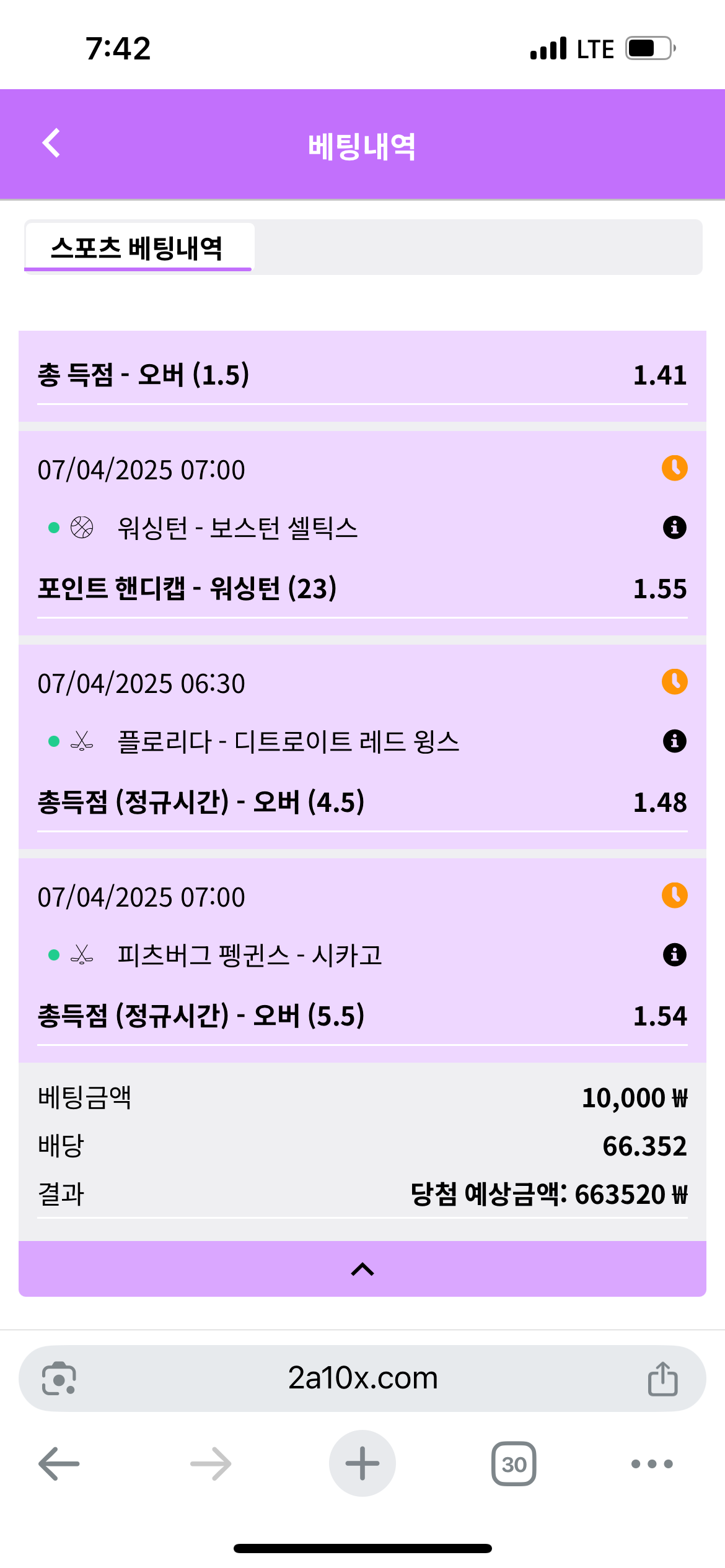The image size is (725, 1568).
Task: Open info for 피츠버그 펭귄스 - 시카고 match
Action: coord(674,955)
